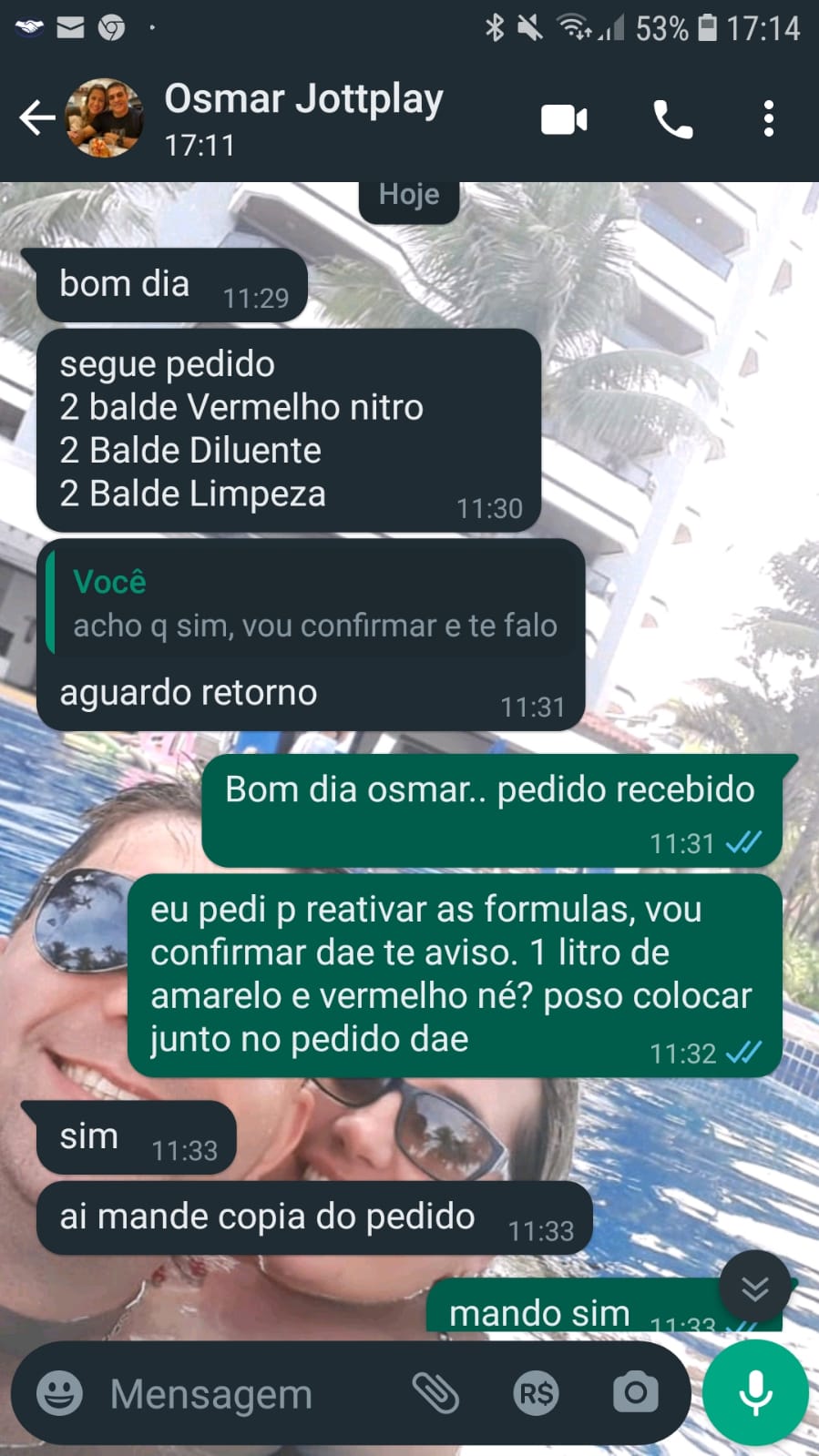The height and width of the screenshot is (1456, 819).
Task: Start a voice call with Osmar
Action: click(x=673, y=119)
